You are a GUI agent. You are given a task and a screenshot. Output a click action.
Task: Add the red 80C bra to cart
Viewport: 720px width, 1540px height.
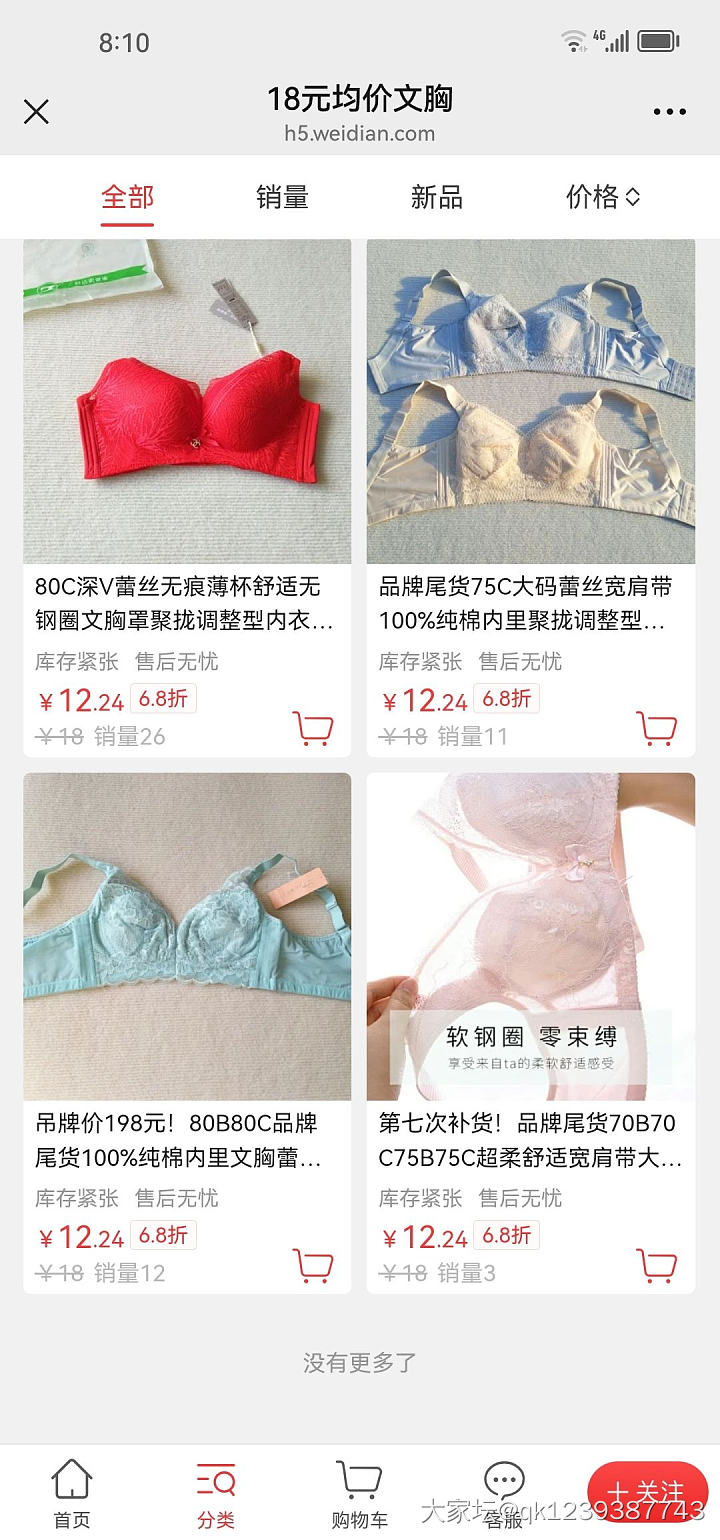click(x=313, y=729)
